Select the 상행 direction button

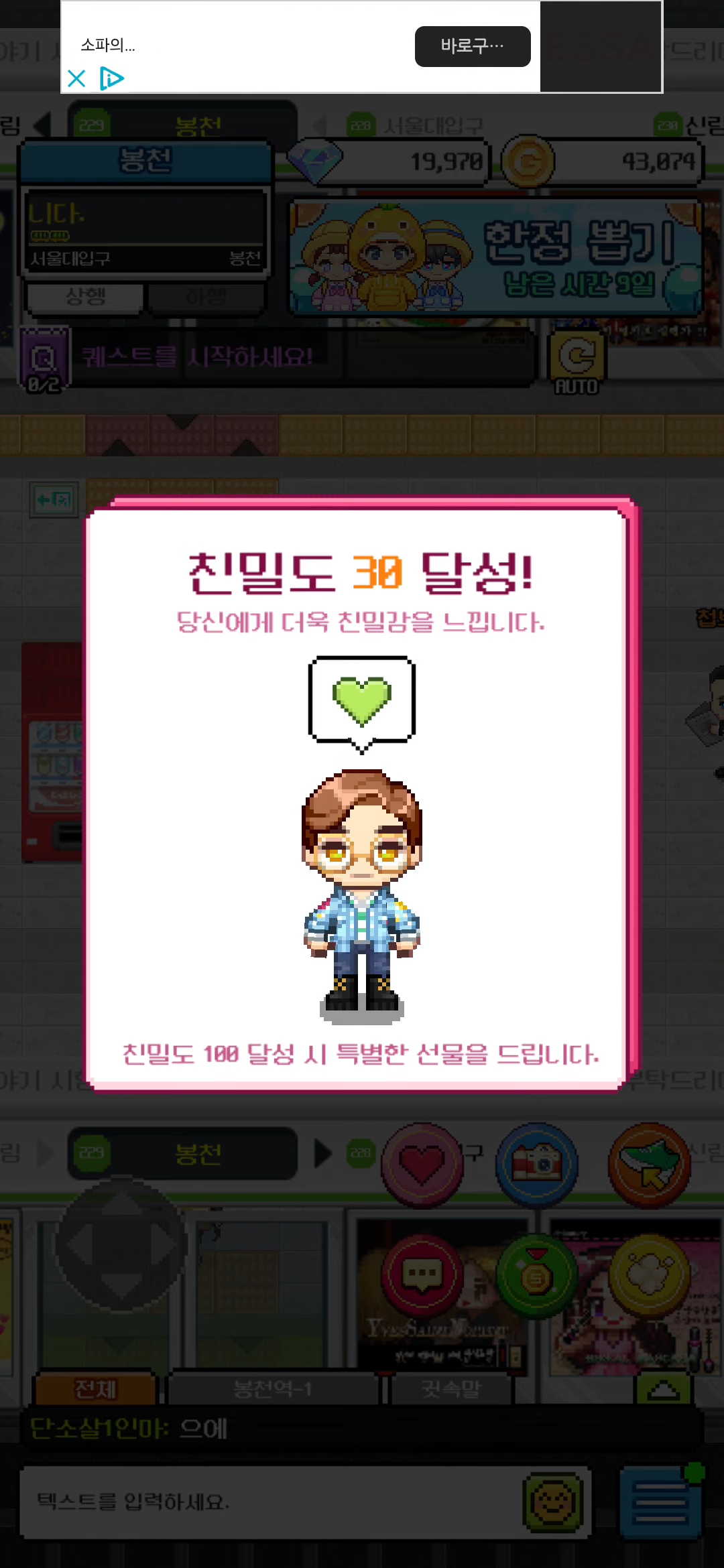(85, 297)
